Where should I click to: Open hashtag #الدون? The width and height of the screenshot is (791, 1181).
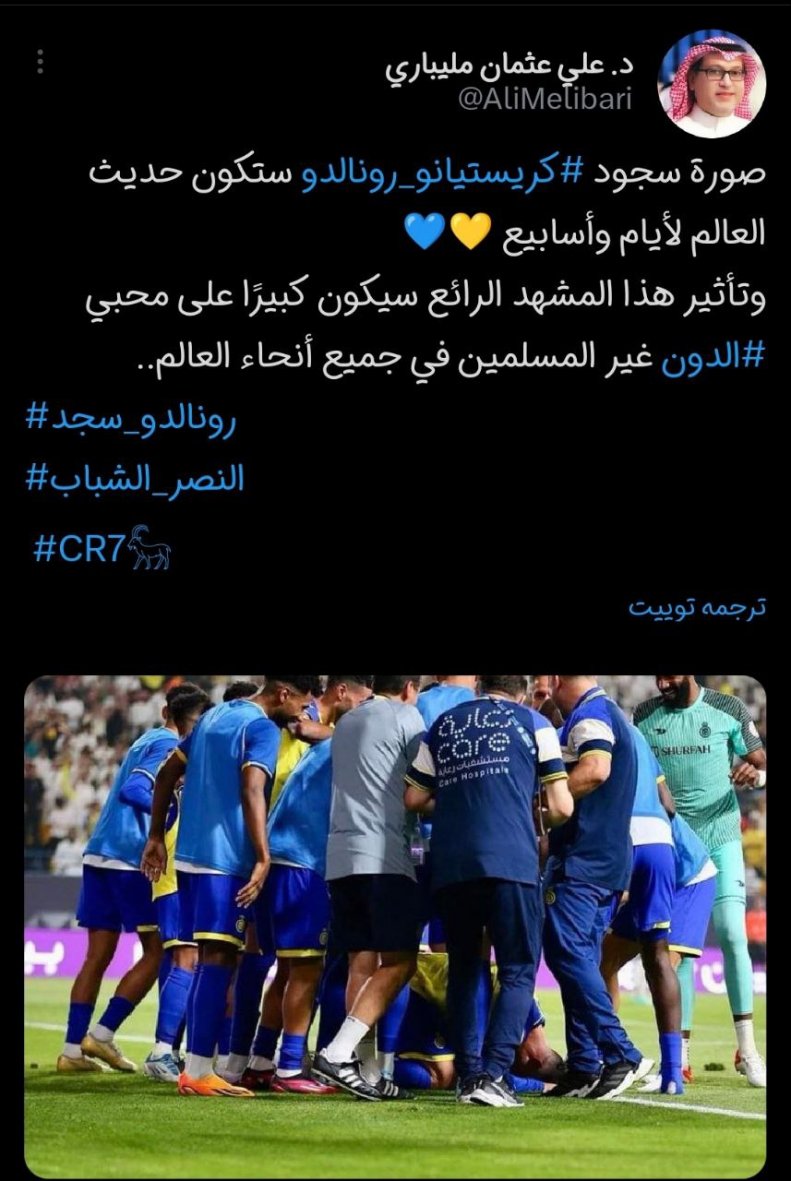(712, 358)
